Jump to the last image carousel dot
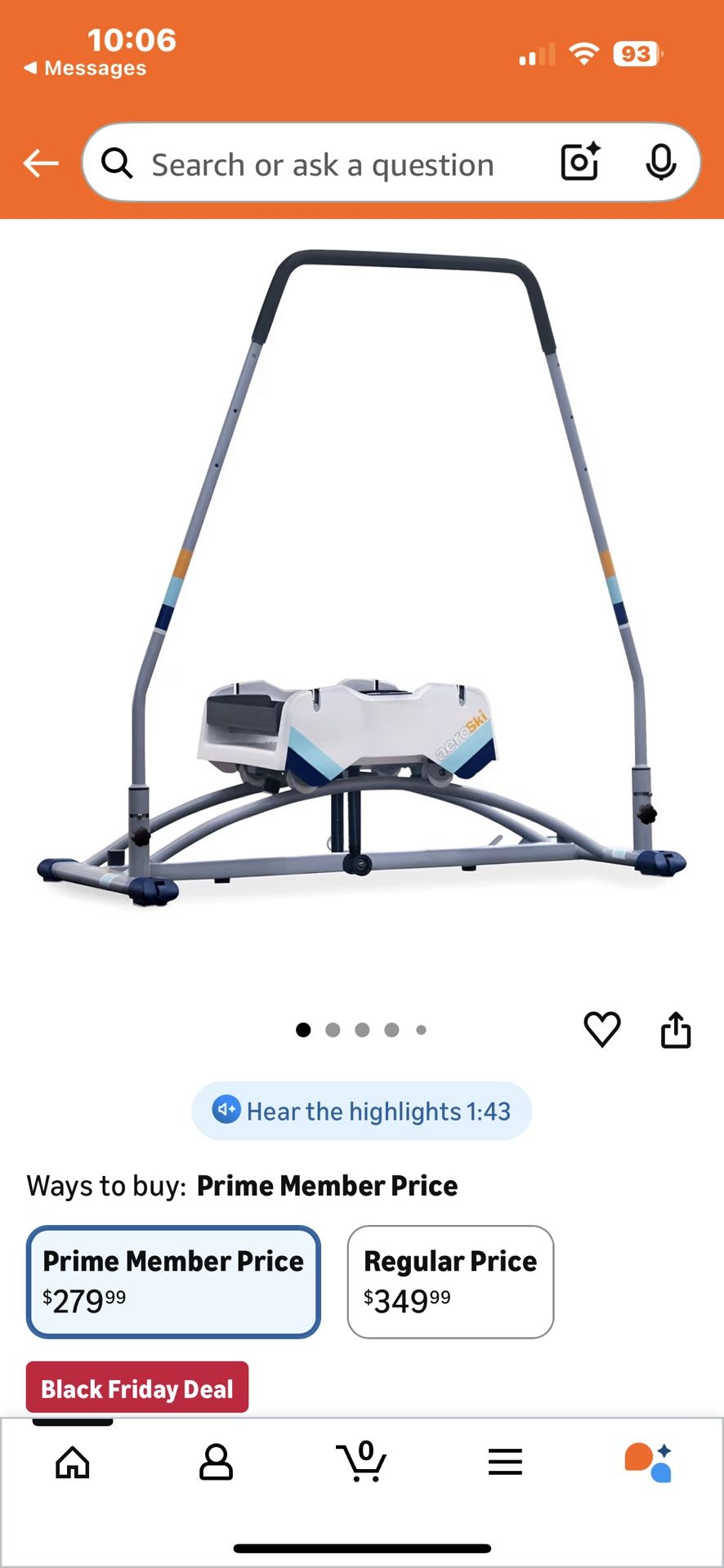724x1568 pixels. click(x=421, y=1030)
